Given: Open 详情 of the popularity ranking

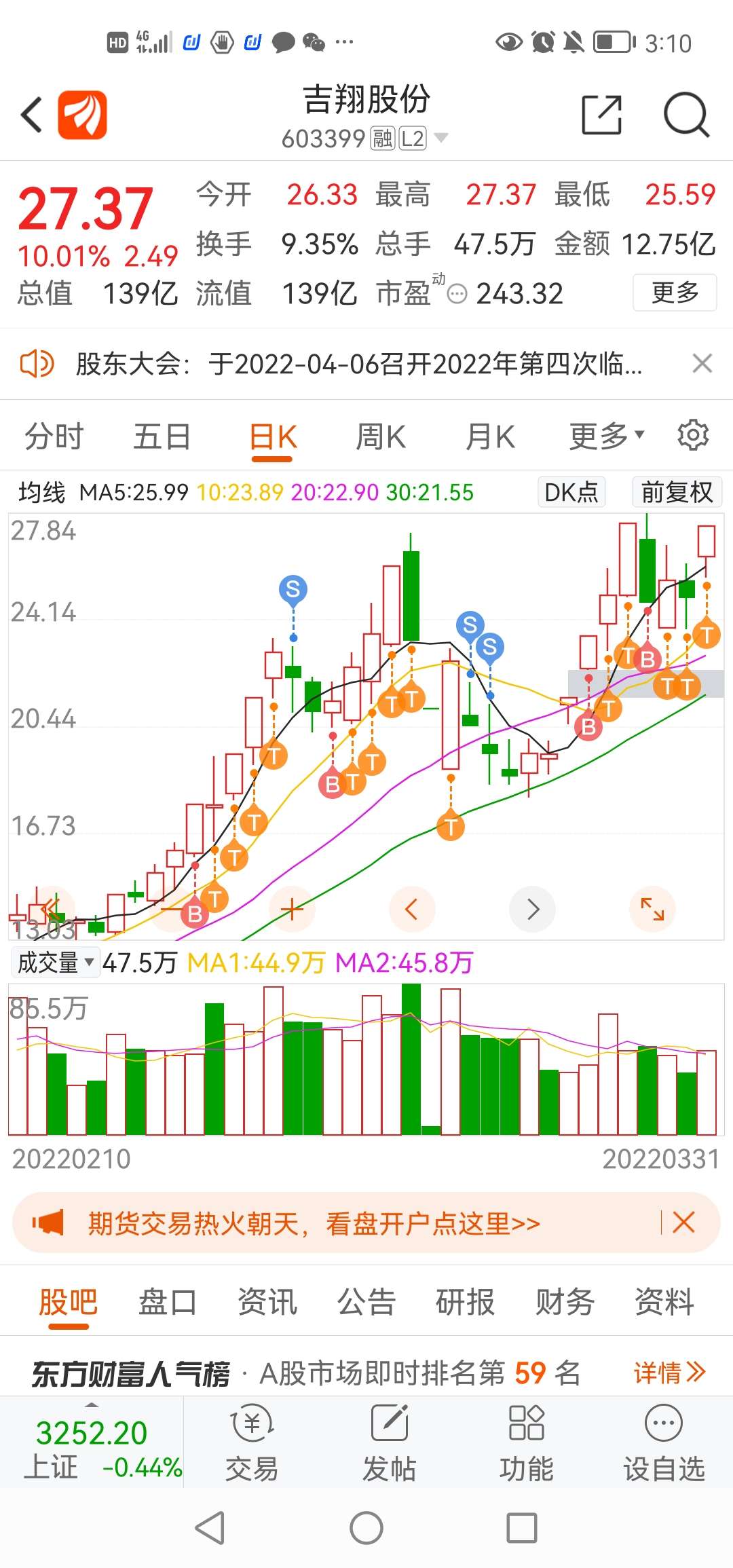Looking at the screenshot, I should coord(669,1373).
